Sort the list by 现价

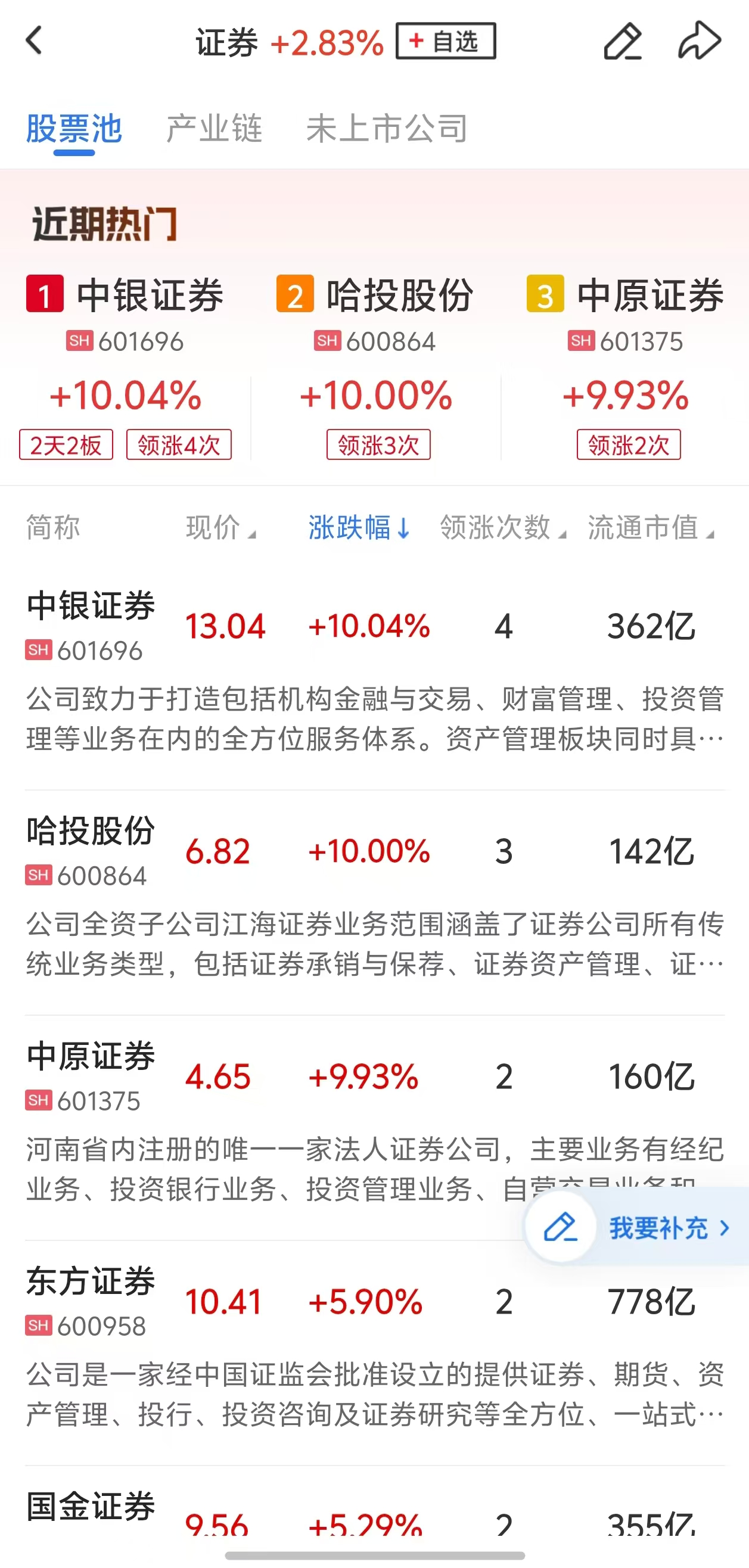pos(220,527)
